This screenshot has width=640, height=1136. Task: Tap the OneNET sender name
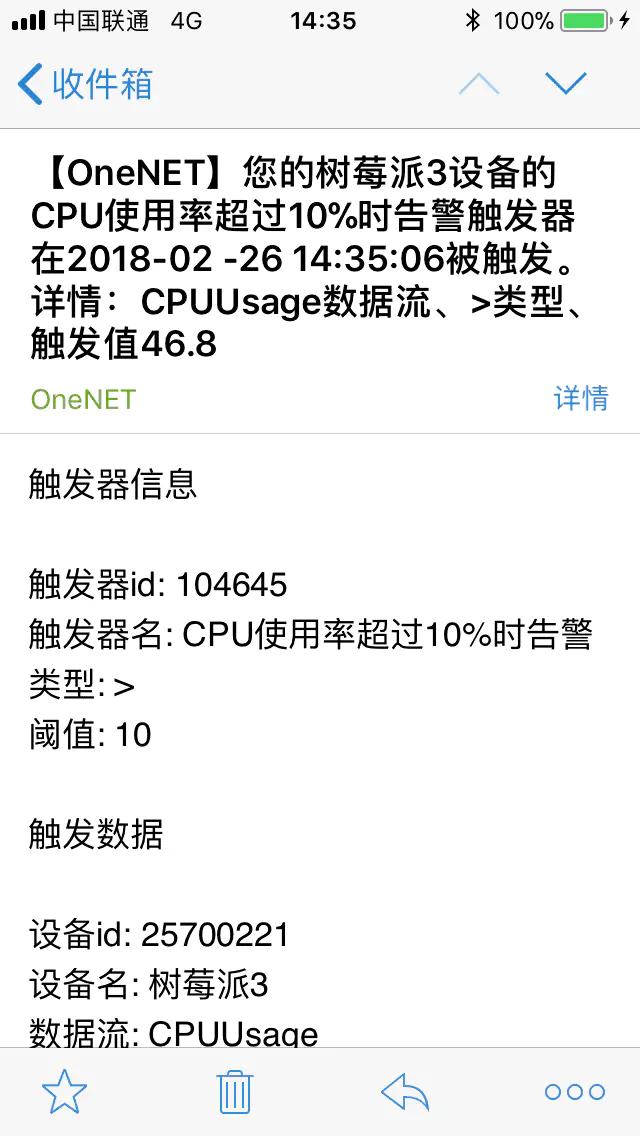(83, 399)
